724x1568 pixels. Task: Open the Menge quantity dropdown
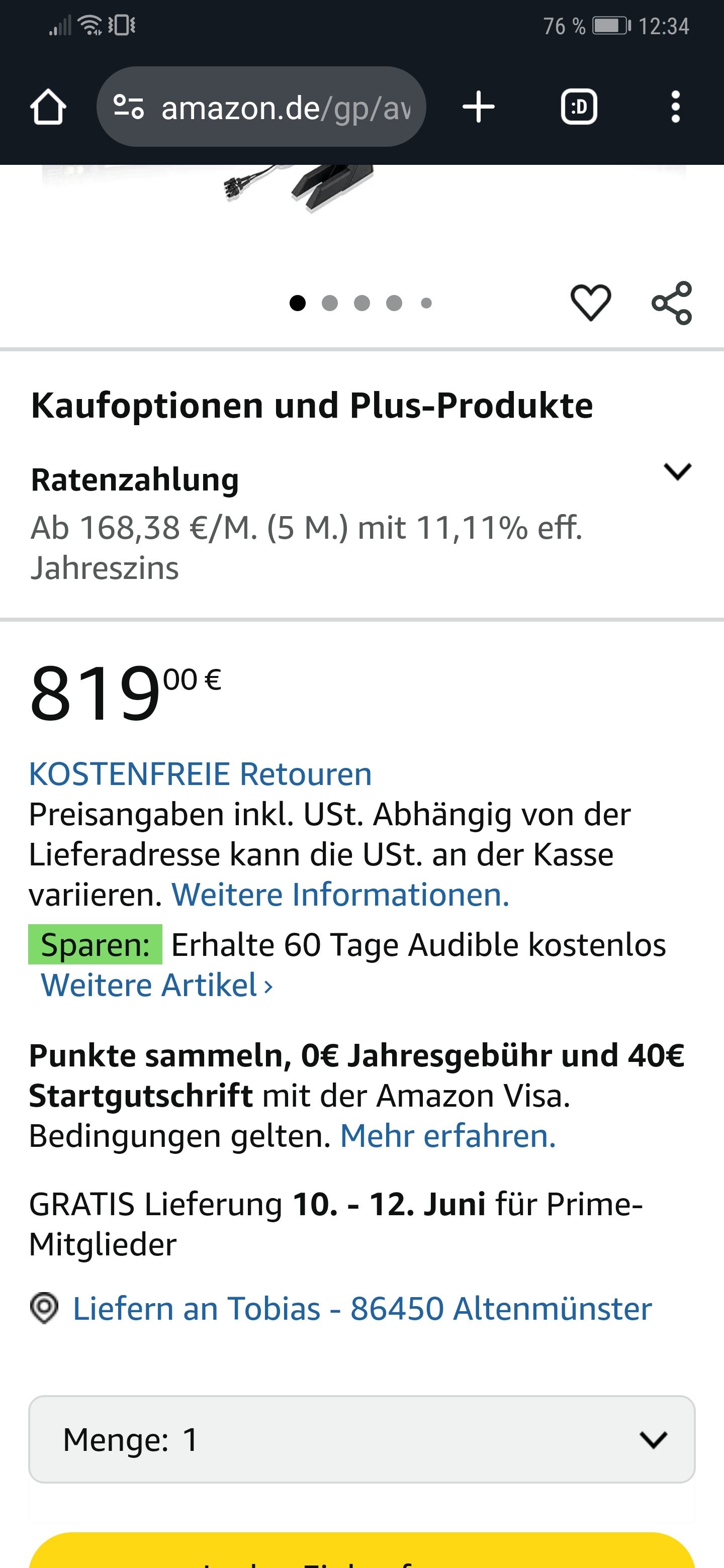pyautogui.click(x=361, y=1439)
